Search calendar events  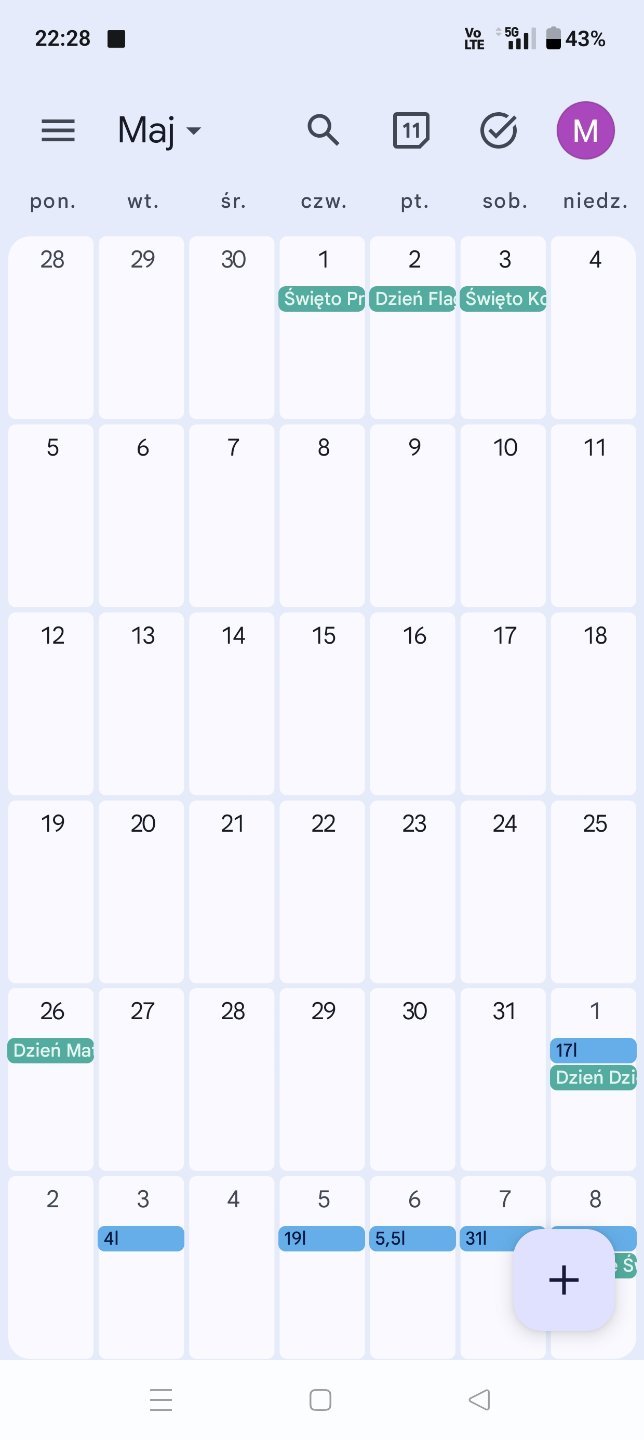click(x=323, y=130)
